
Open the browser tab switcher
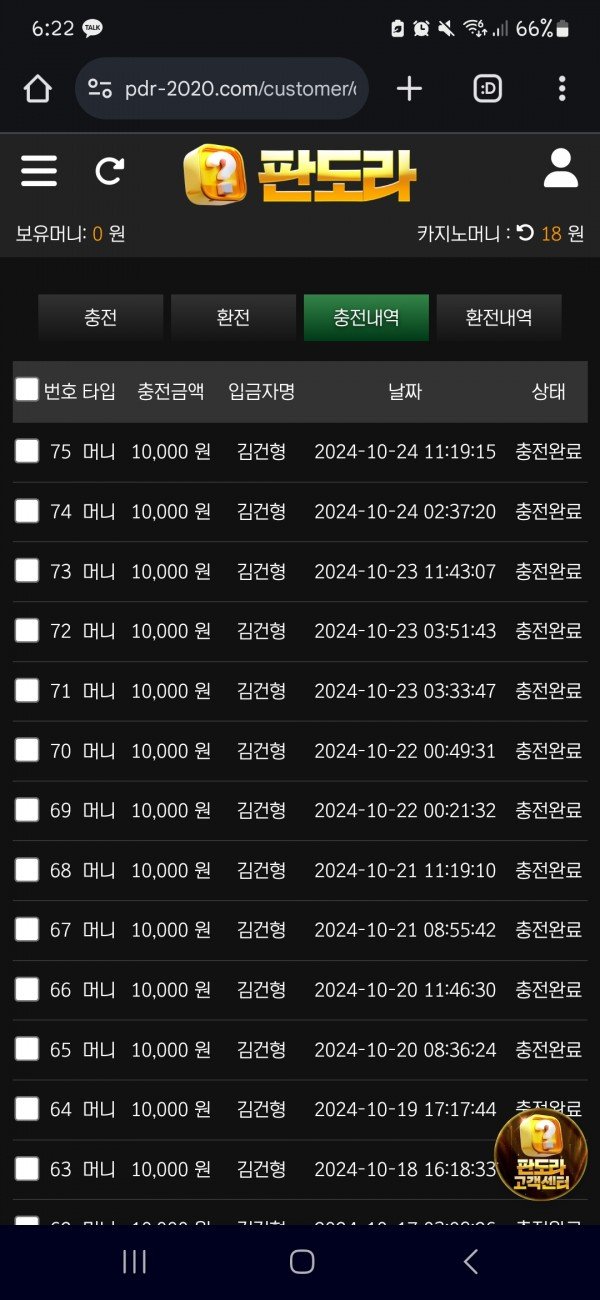(x=487, y=89)
